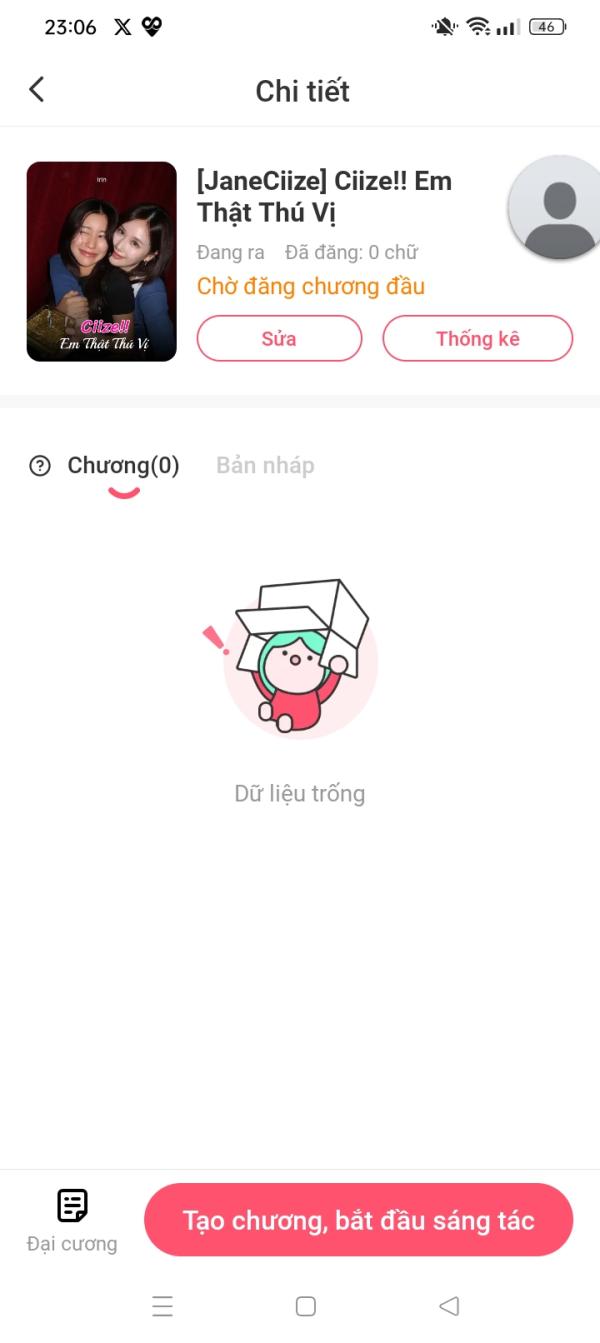Go back from the Chi tiết screen

click(37, 90)
